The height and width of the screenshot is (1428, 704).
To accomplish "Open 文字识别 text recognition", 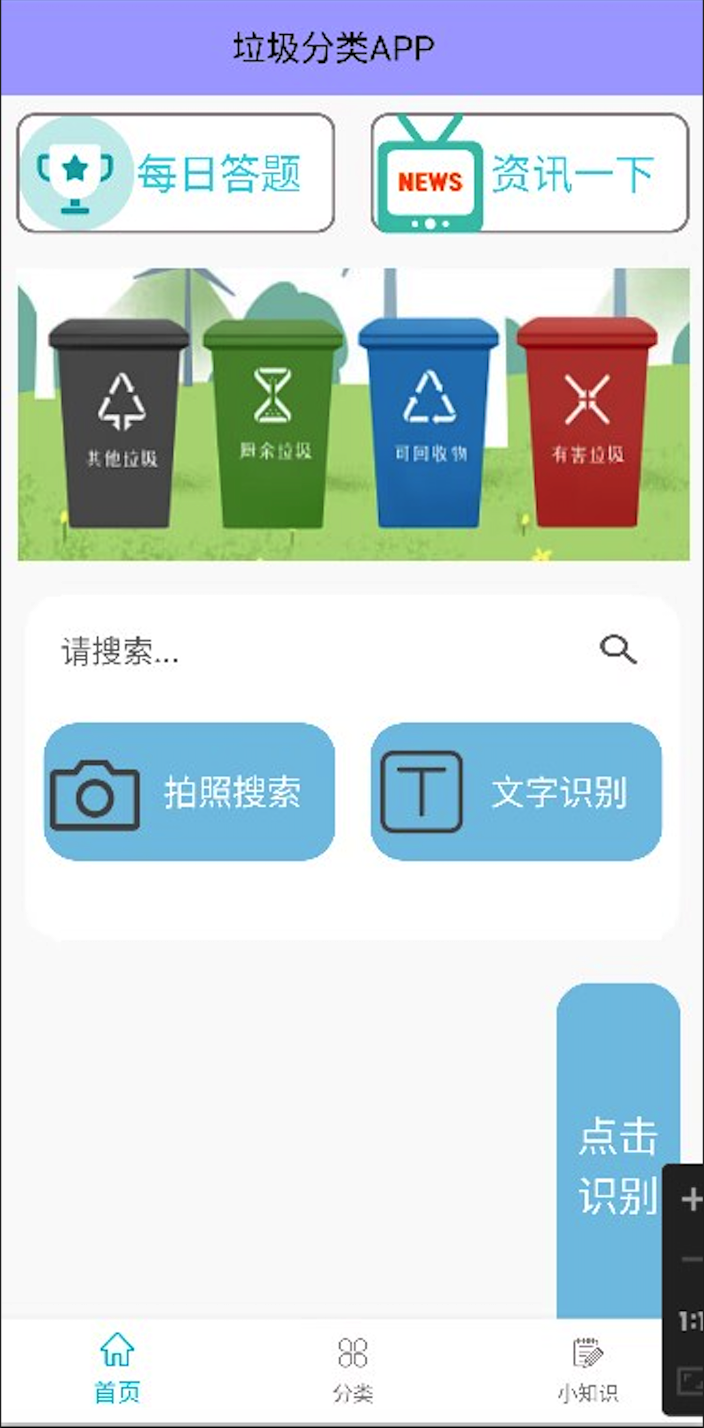I will (x=516, y=792).
